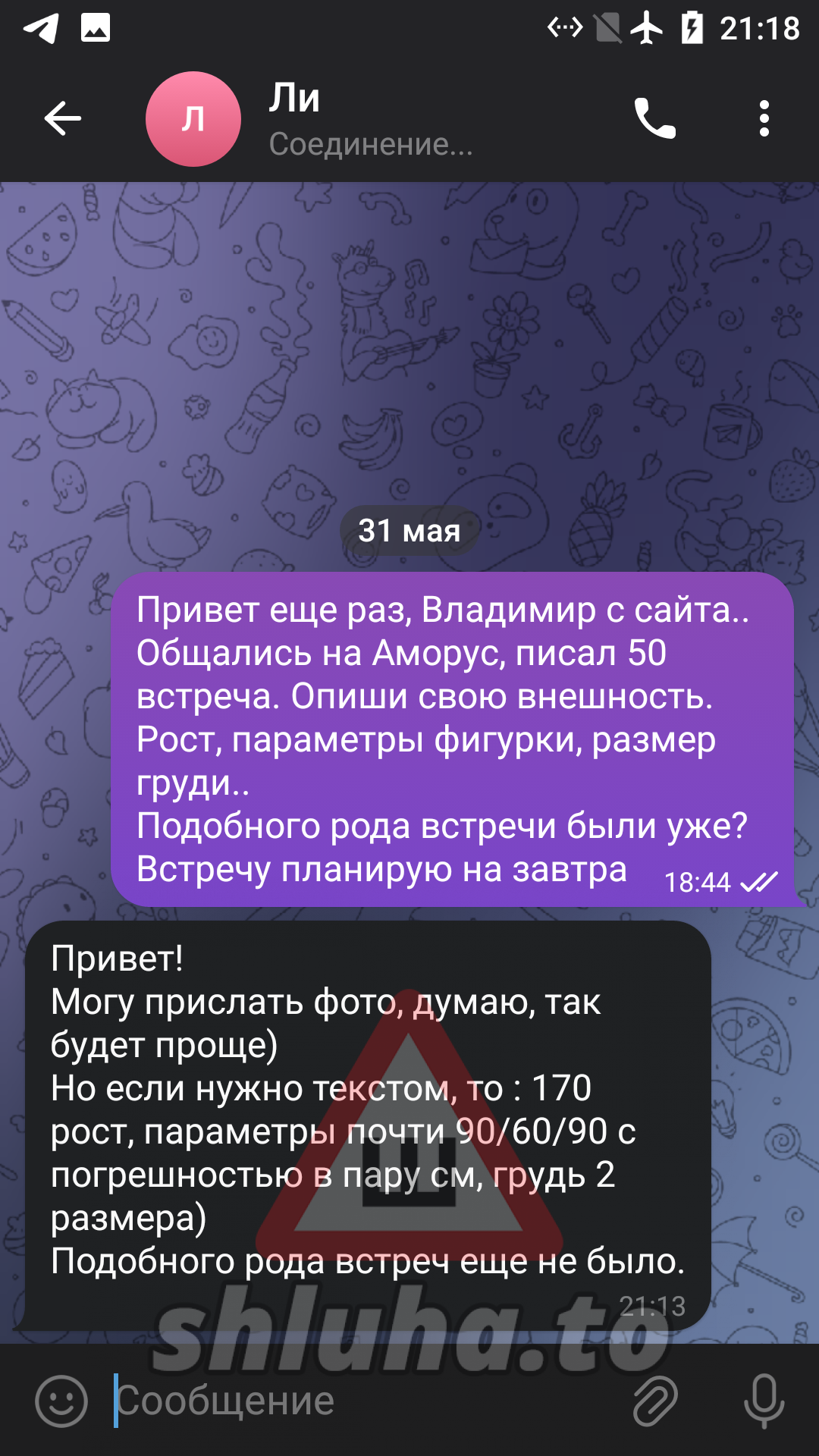
Task: Focus the Сообщение message input field
Action: 364,1401
